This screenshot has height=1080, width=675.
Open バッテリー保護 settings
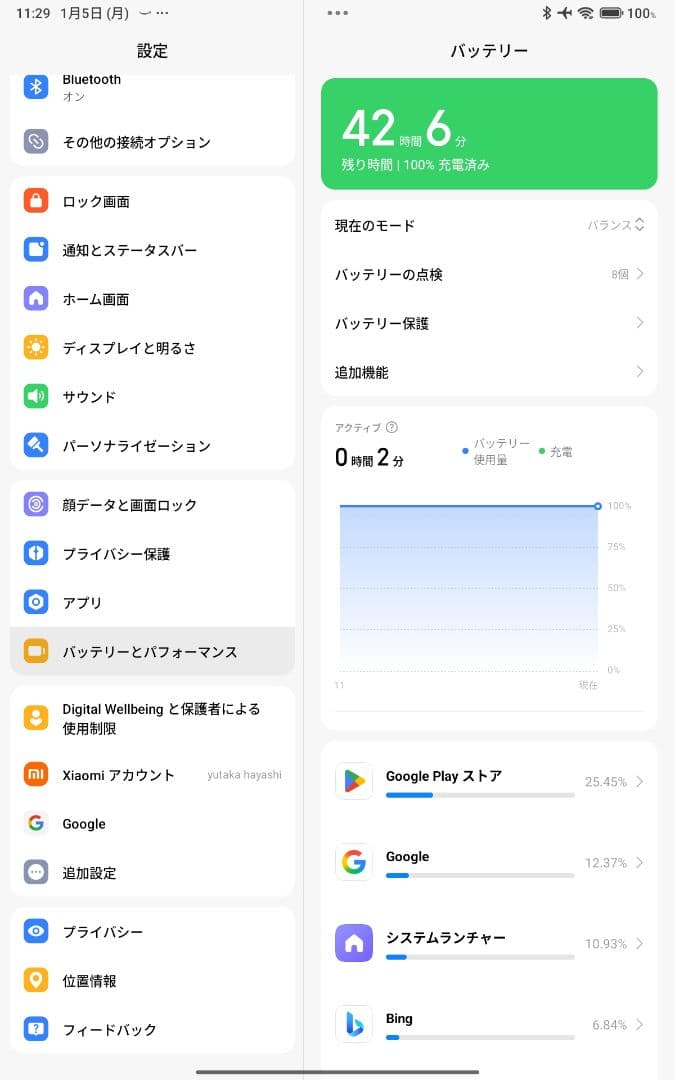pyautogui.click(x=489, y=323)
